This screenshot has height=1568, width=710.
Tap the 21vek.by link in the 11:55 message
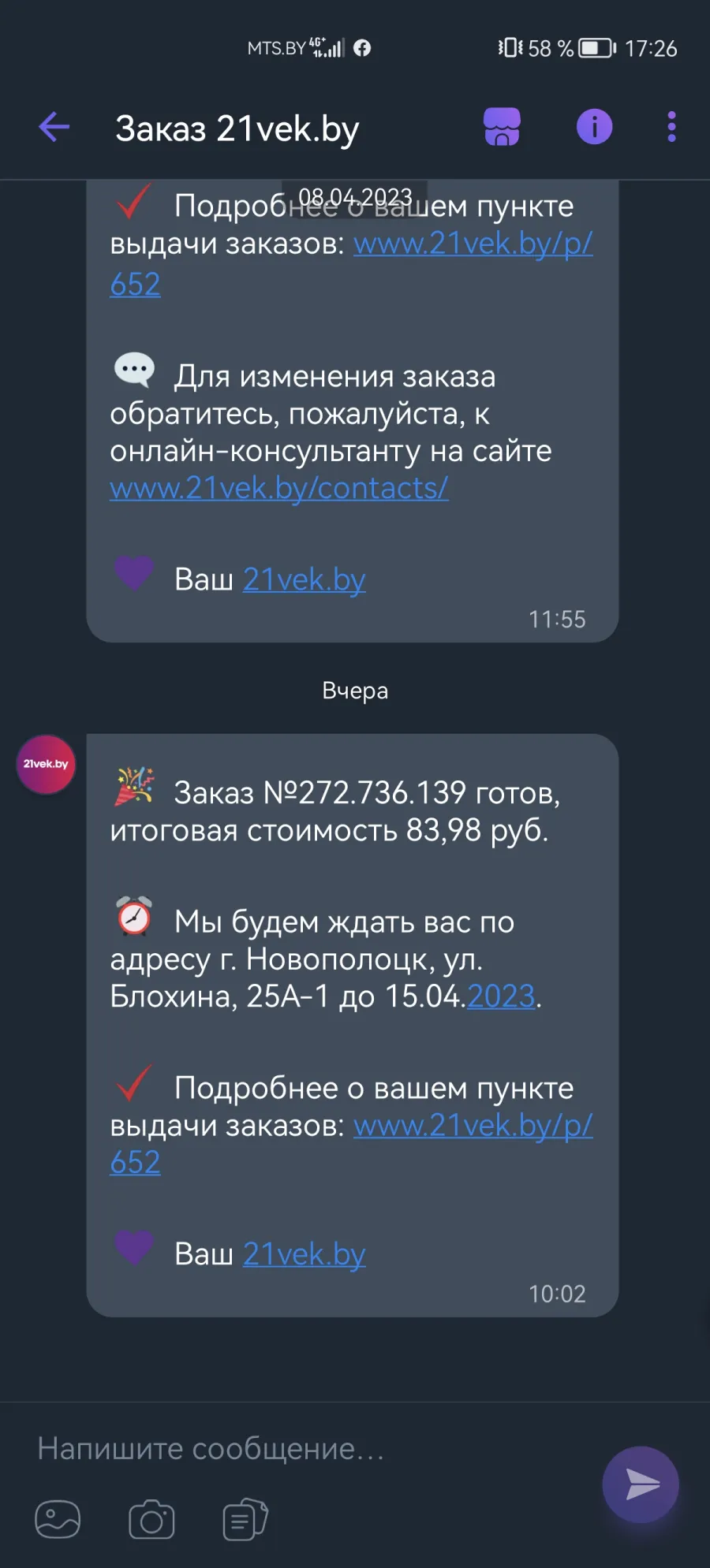pos(304,579)
